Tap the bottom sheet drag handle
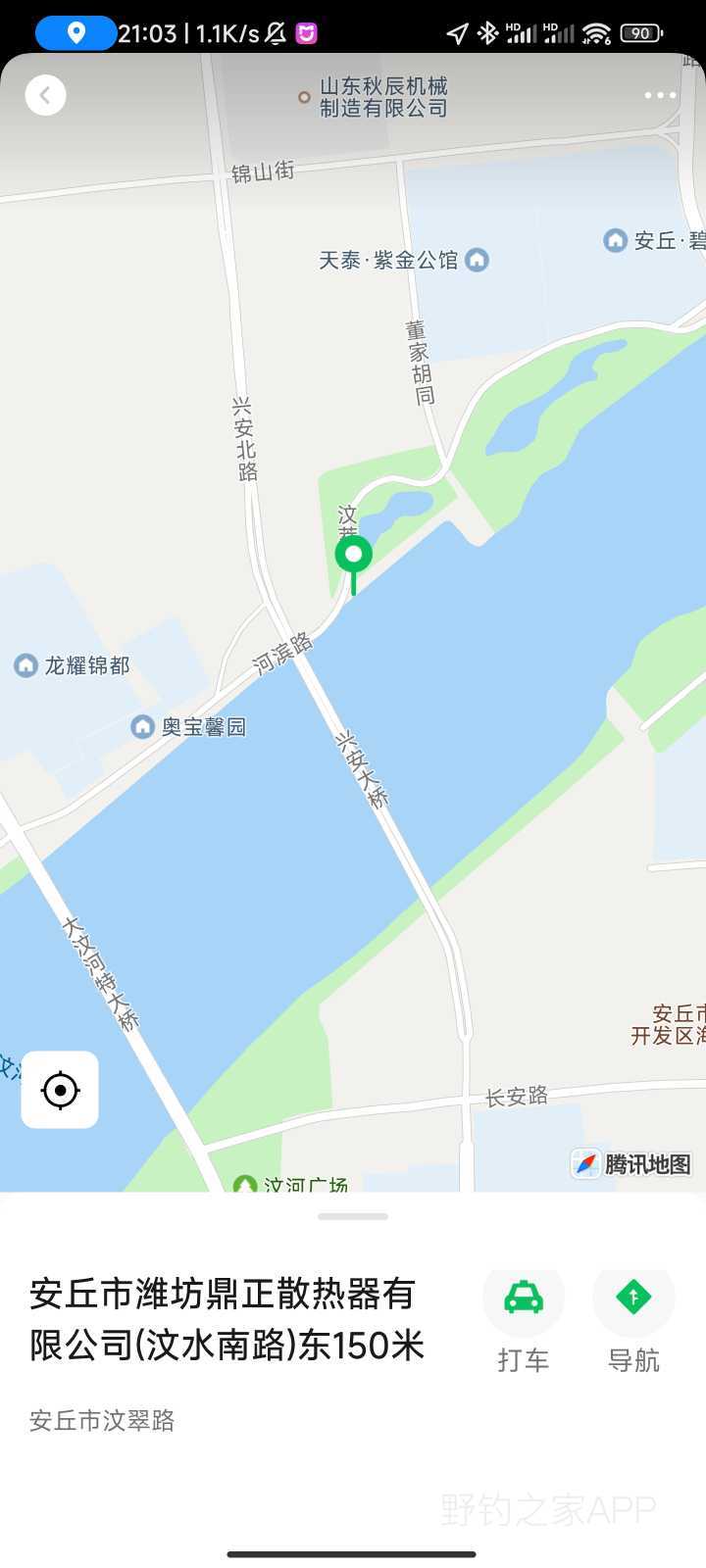This screenshot has width=706, height=1568. (353, 1216)
